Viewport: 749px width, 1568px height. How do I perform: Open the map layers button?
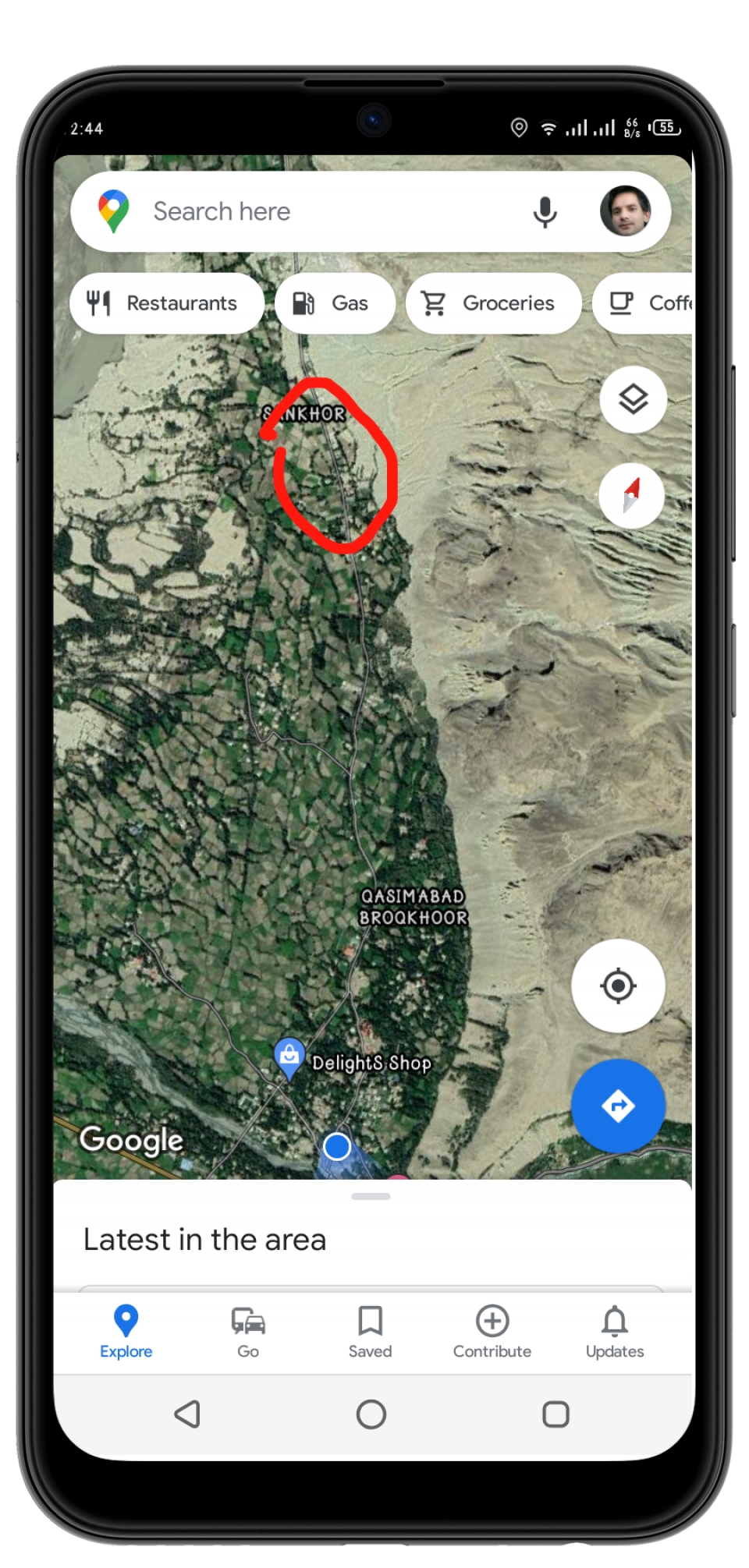click(633, 399)
